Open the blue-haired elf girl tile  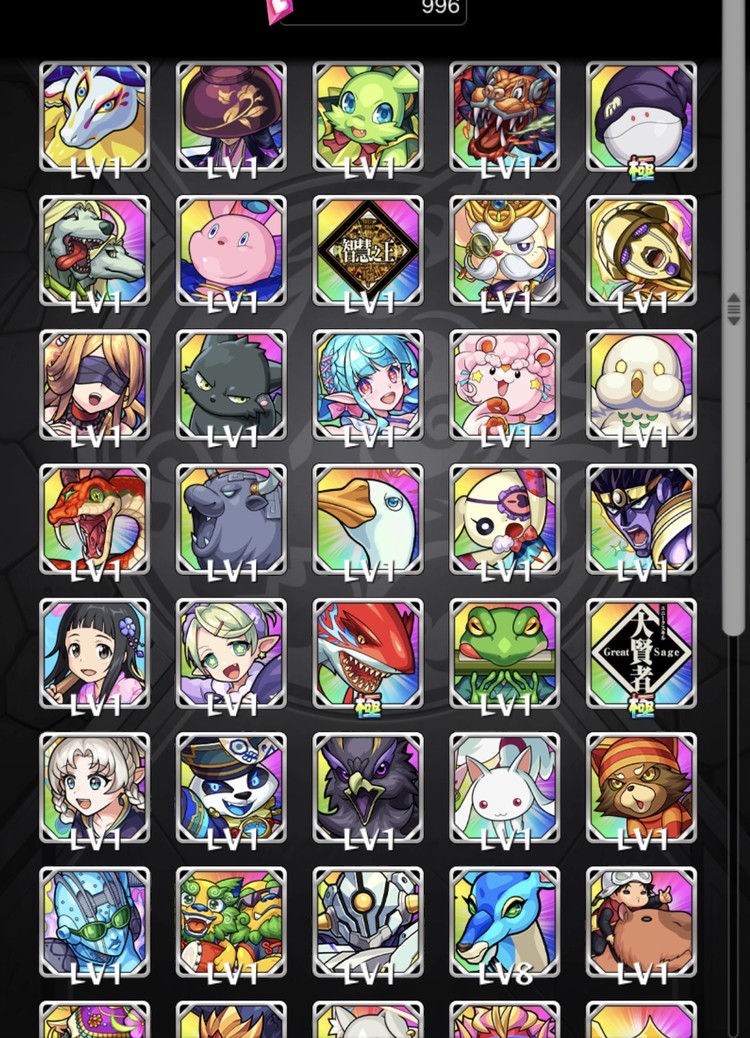(x=368, y=385)
